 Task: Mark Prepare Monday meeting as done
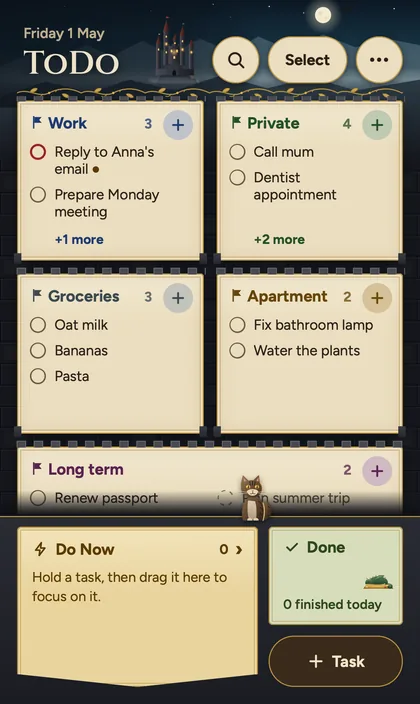(x=38, y=195)
